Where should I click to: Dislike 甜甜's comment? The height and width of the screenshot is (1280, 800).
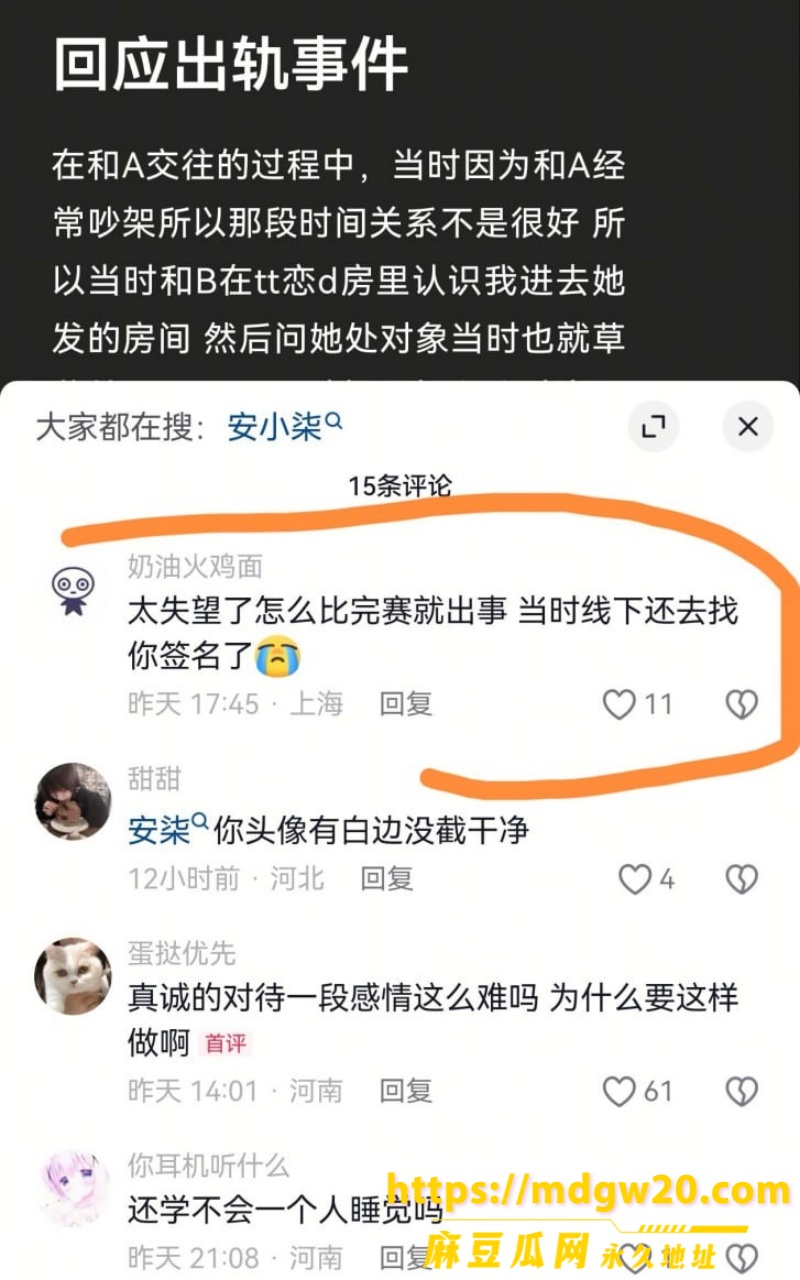pos(741,879)
